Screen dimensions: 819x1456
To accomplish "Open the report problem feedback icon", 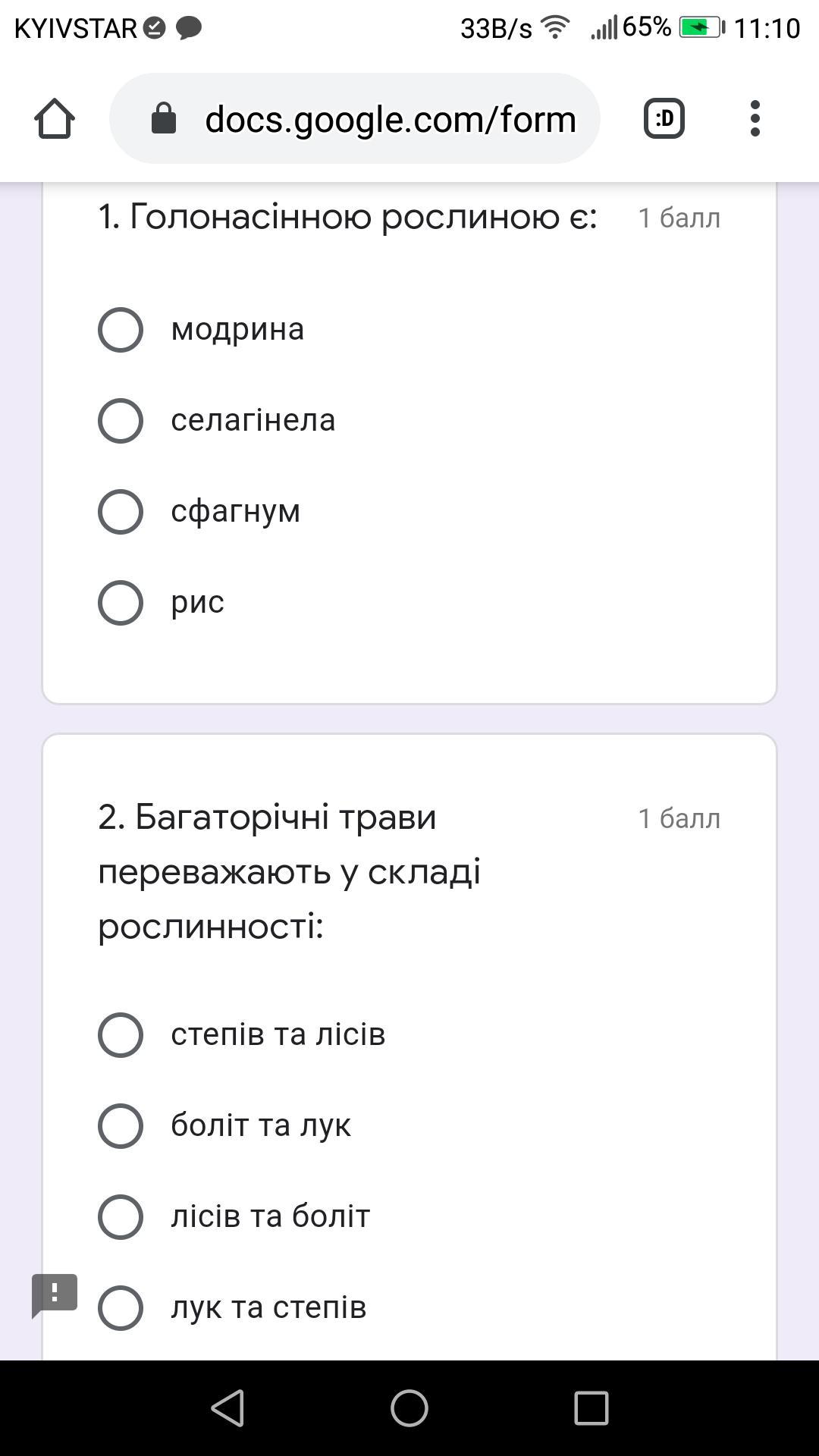I will pos(55,1296).
